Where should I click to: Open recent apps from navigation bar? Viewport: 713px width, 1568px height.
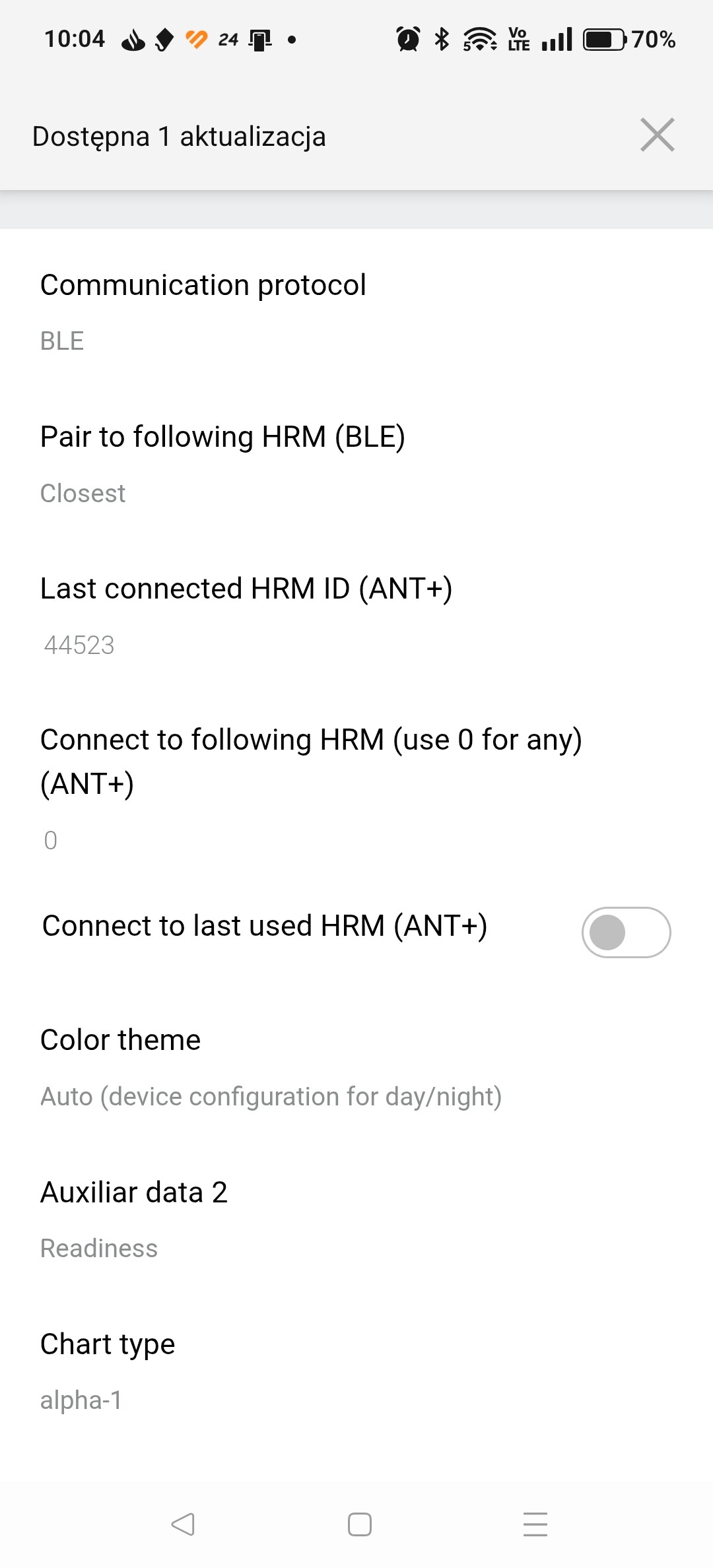point(535,1524)
